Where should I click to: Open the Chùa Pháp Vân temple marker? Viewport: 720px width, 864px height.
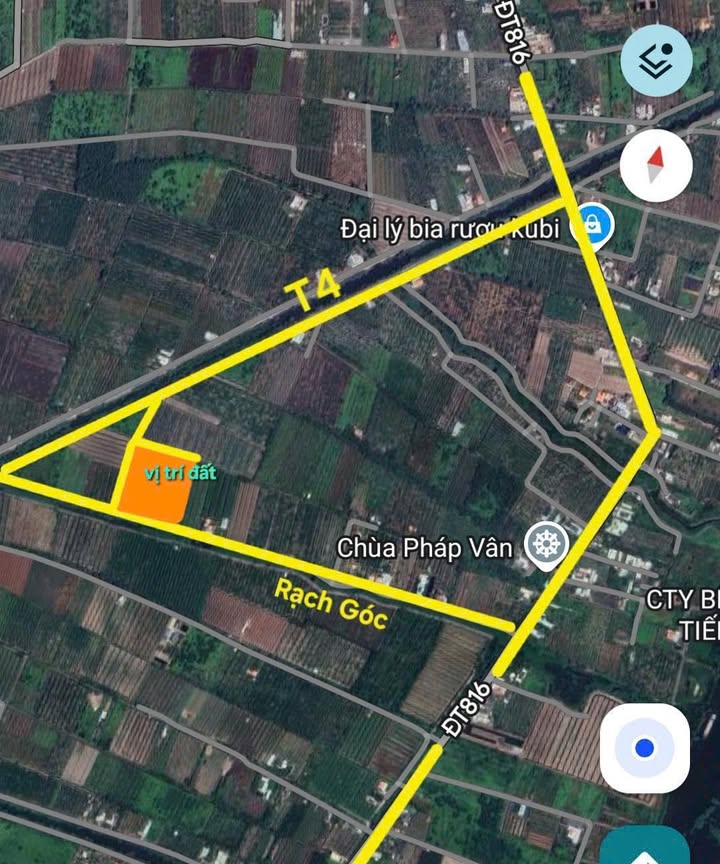(x=548, y=546)
